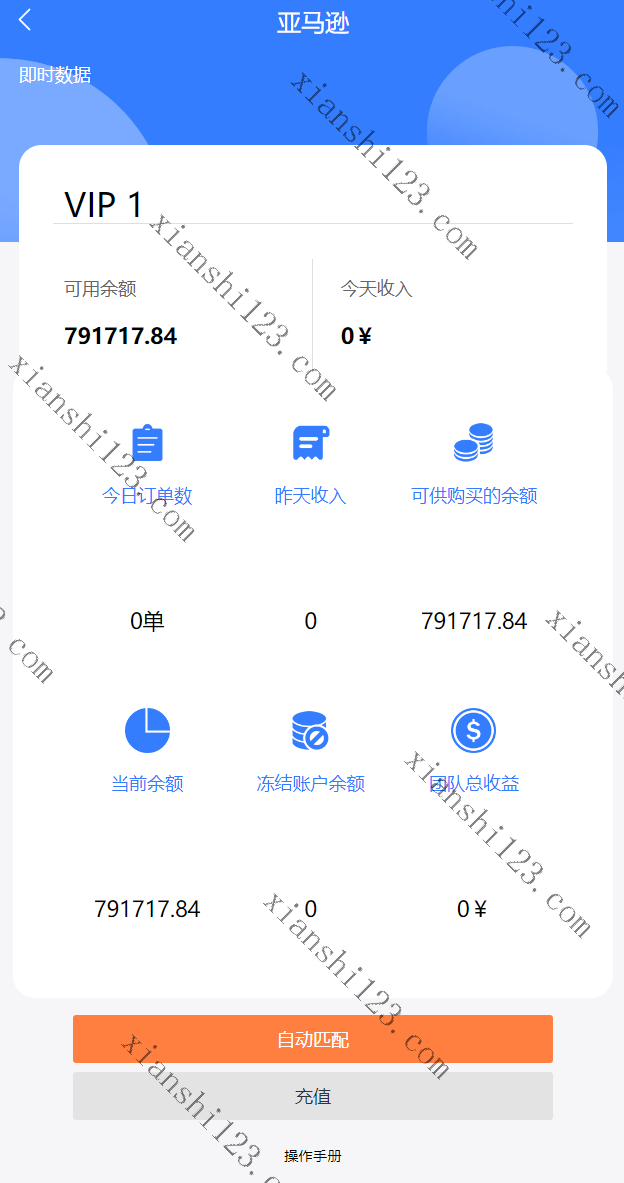The width and height of the screenshot is (624, 1183).
Task: Open 充值 to recharge the balance
Action: pyautogui.click(x=312, y=1096)
